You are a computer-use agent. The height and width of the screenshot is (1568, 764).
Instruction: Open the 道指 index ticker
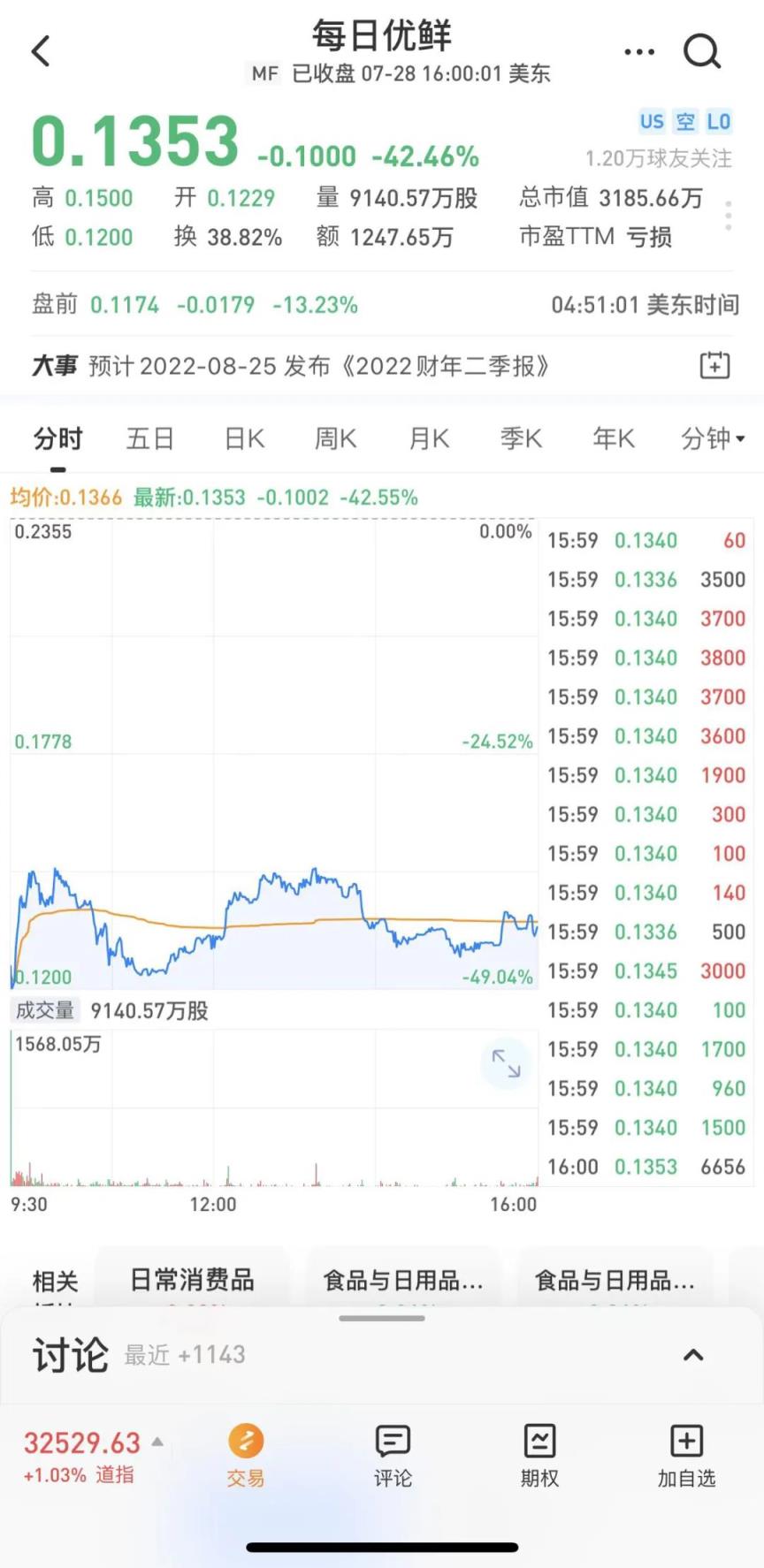click(x=93, y=1457)
